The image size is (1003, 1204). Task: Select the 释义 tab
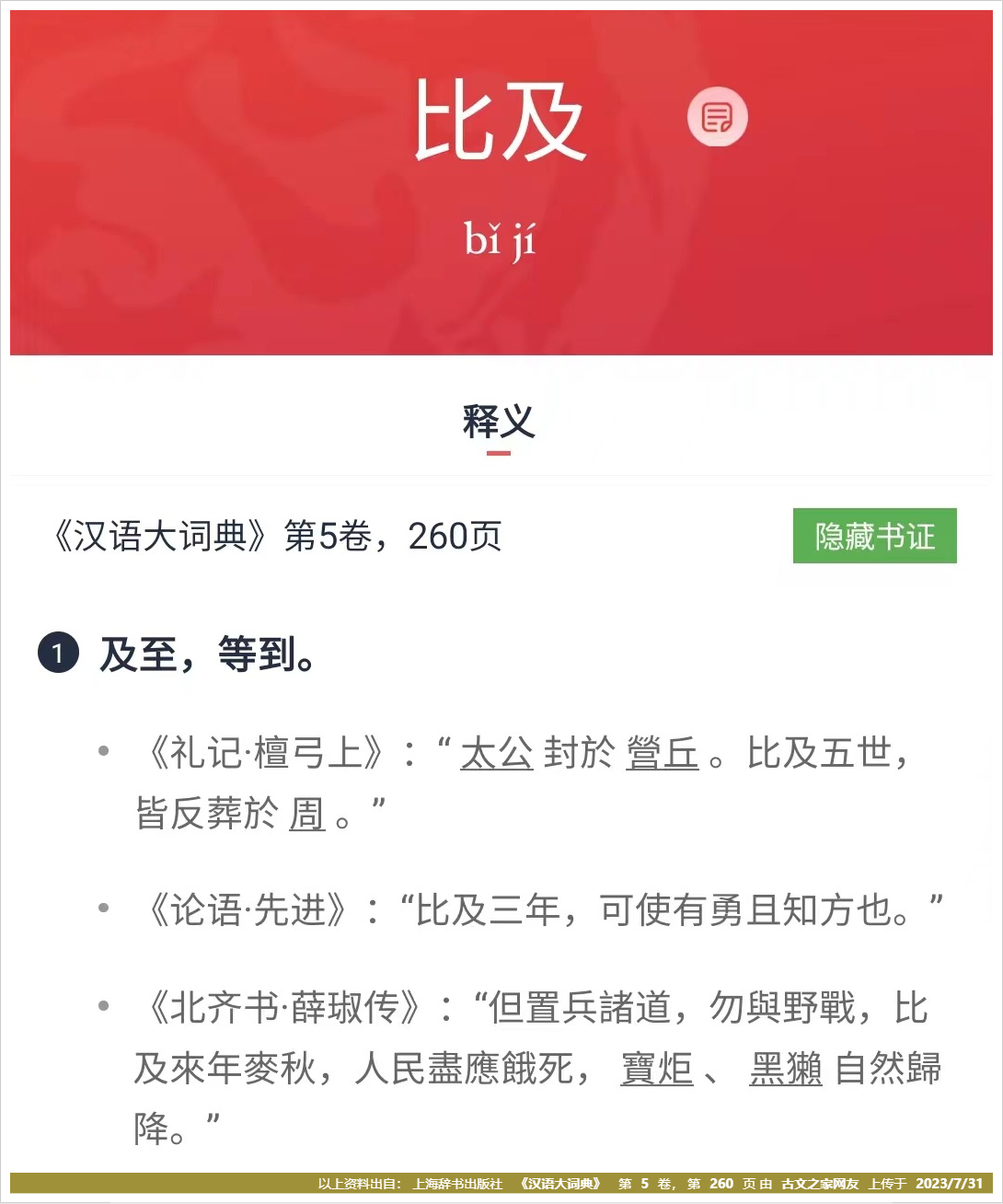click(498, 423)
